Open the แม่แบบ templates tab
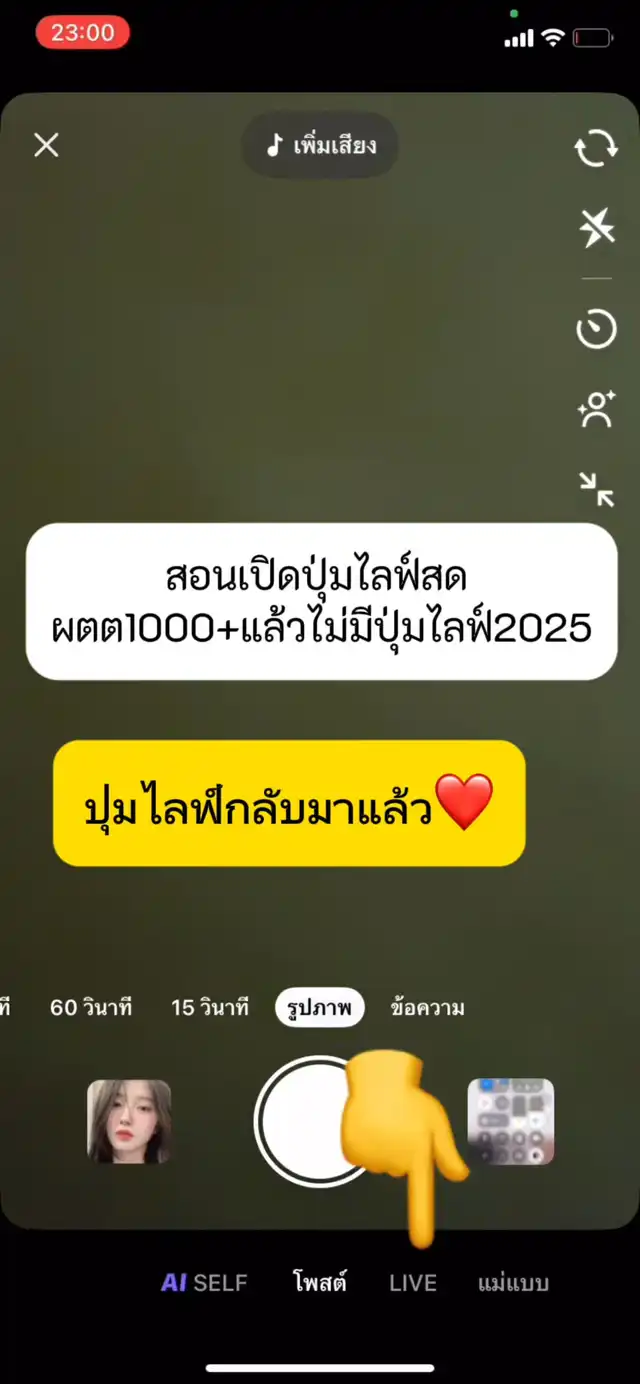Image resolution: width=640 pixels, height=1384 pixels. tap(513, 1283)
